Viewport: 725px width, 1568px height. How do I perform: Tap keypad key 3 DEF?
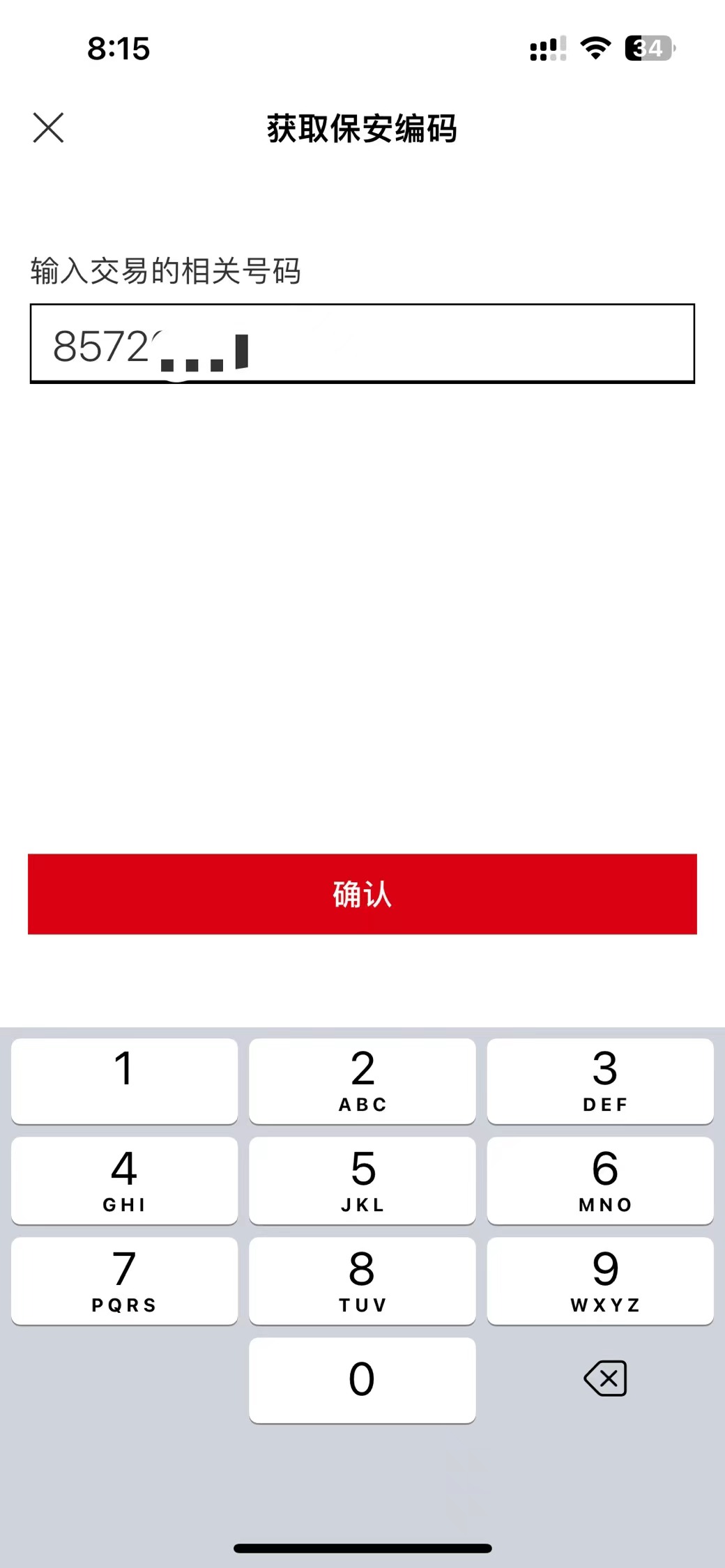600,1081
